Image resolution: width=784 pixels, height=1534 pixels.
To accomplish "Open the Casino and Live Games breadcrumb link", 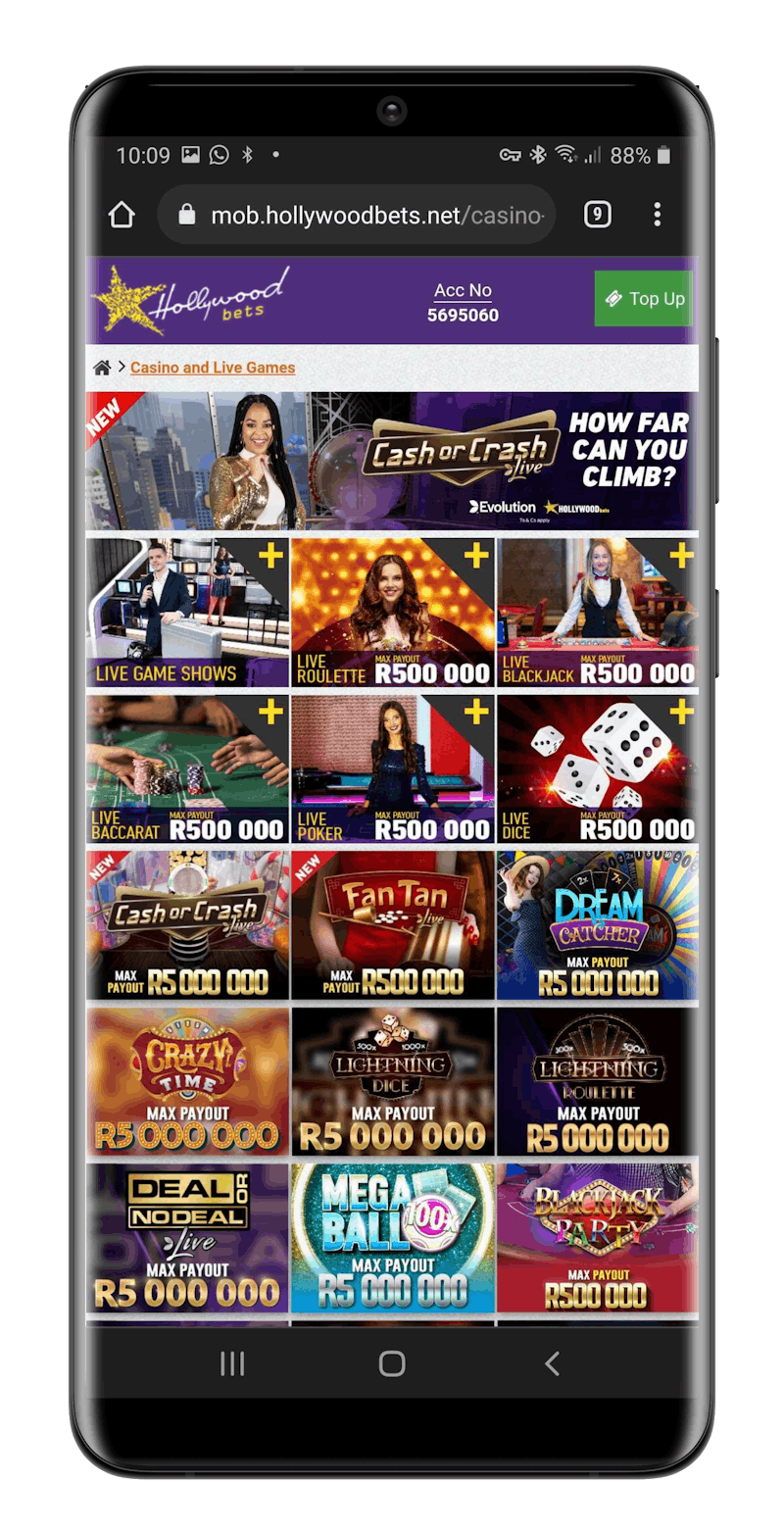I will pos(213,368).
